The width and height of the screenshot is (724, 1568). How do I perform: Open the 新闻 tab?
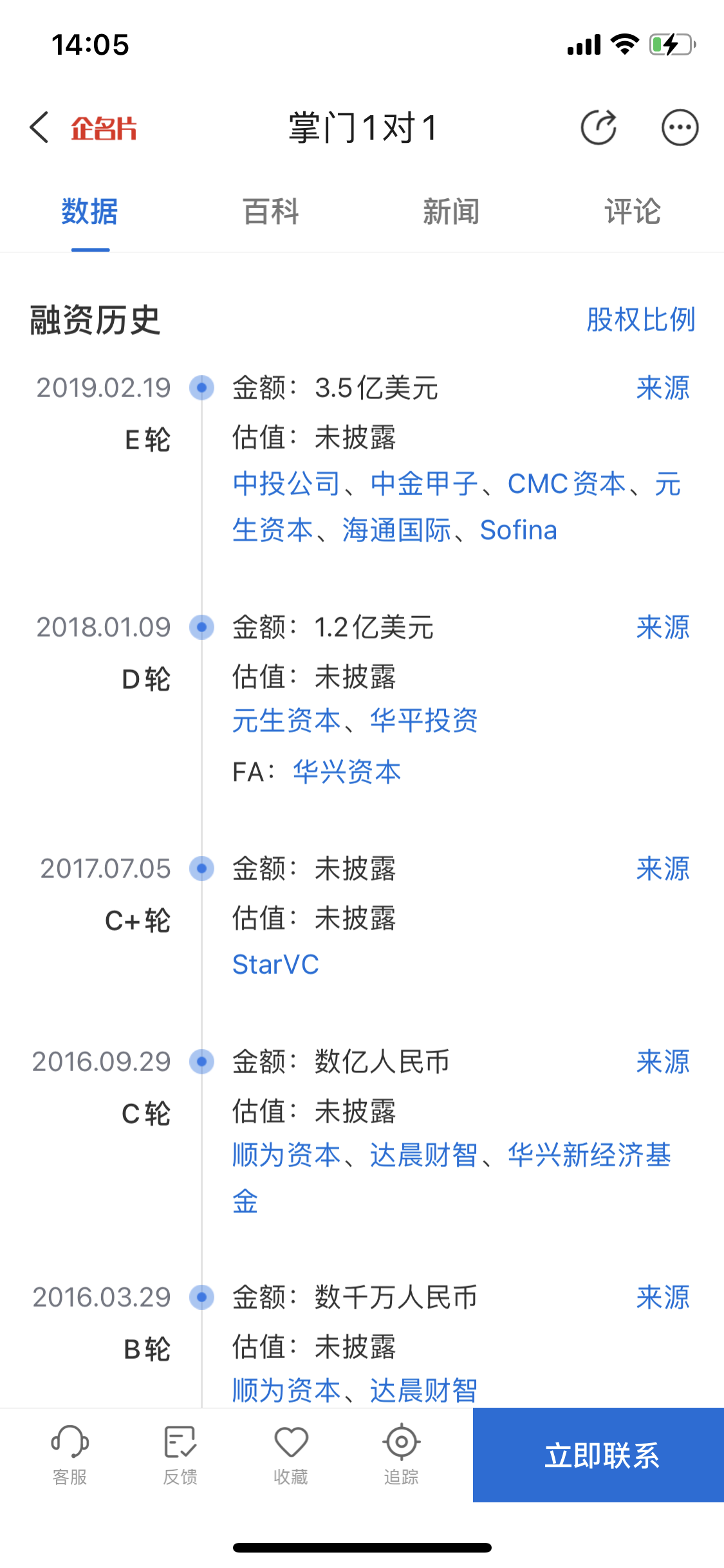pyautogui.click(x=450, y=210)
